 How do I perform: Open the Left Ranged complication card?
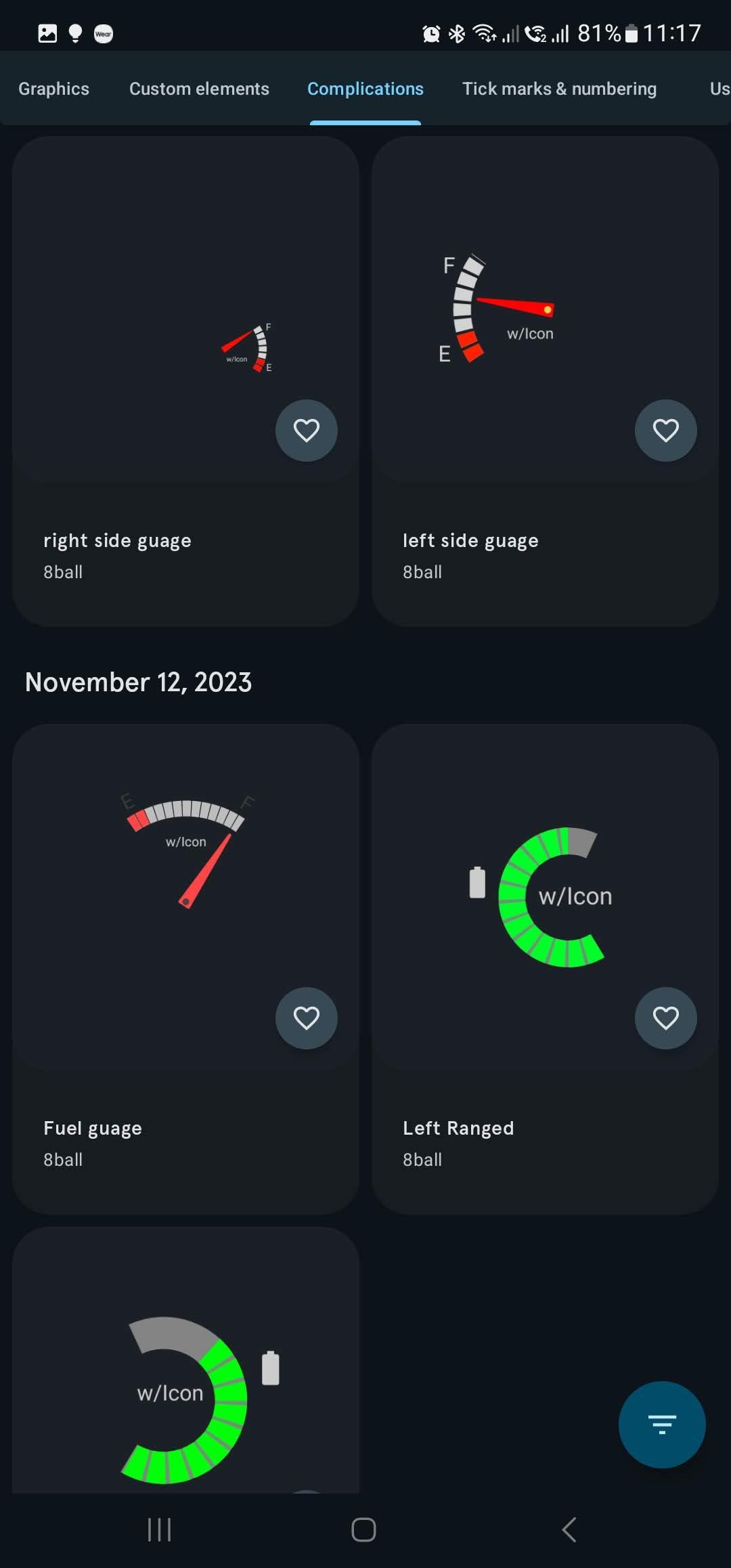point(545,969)
